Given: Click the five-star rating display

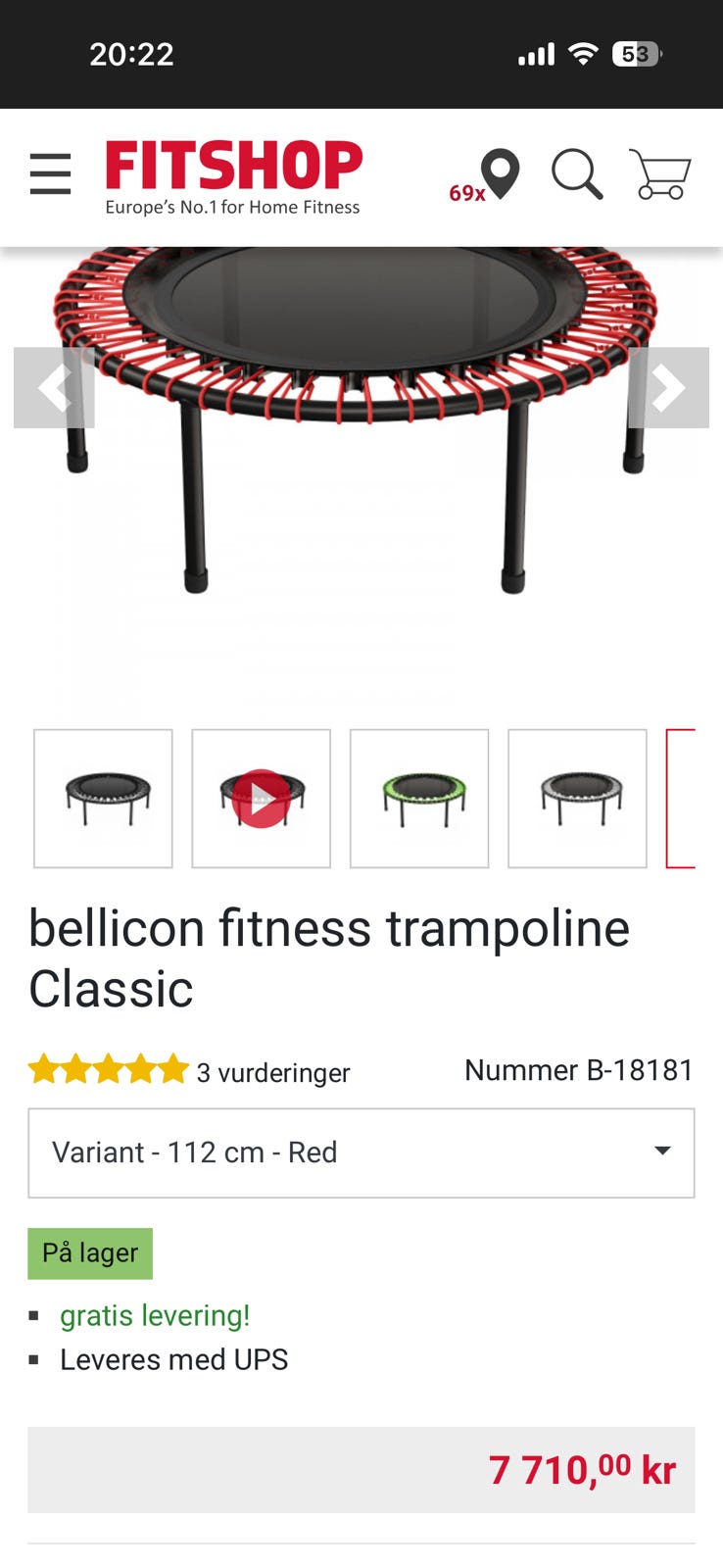Looking at the screenshot, I should pos(109,1069).
